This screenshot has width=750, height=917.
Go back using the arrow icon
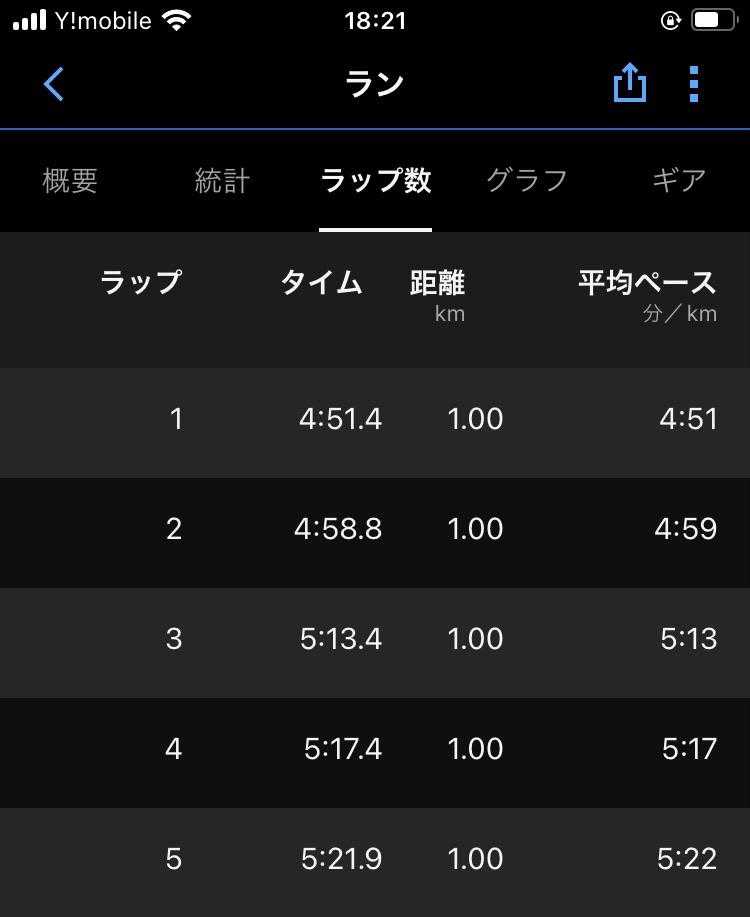pyautogui.click(x=54, y=85)
